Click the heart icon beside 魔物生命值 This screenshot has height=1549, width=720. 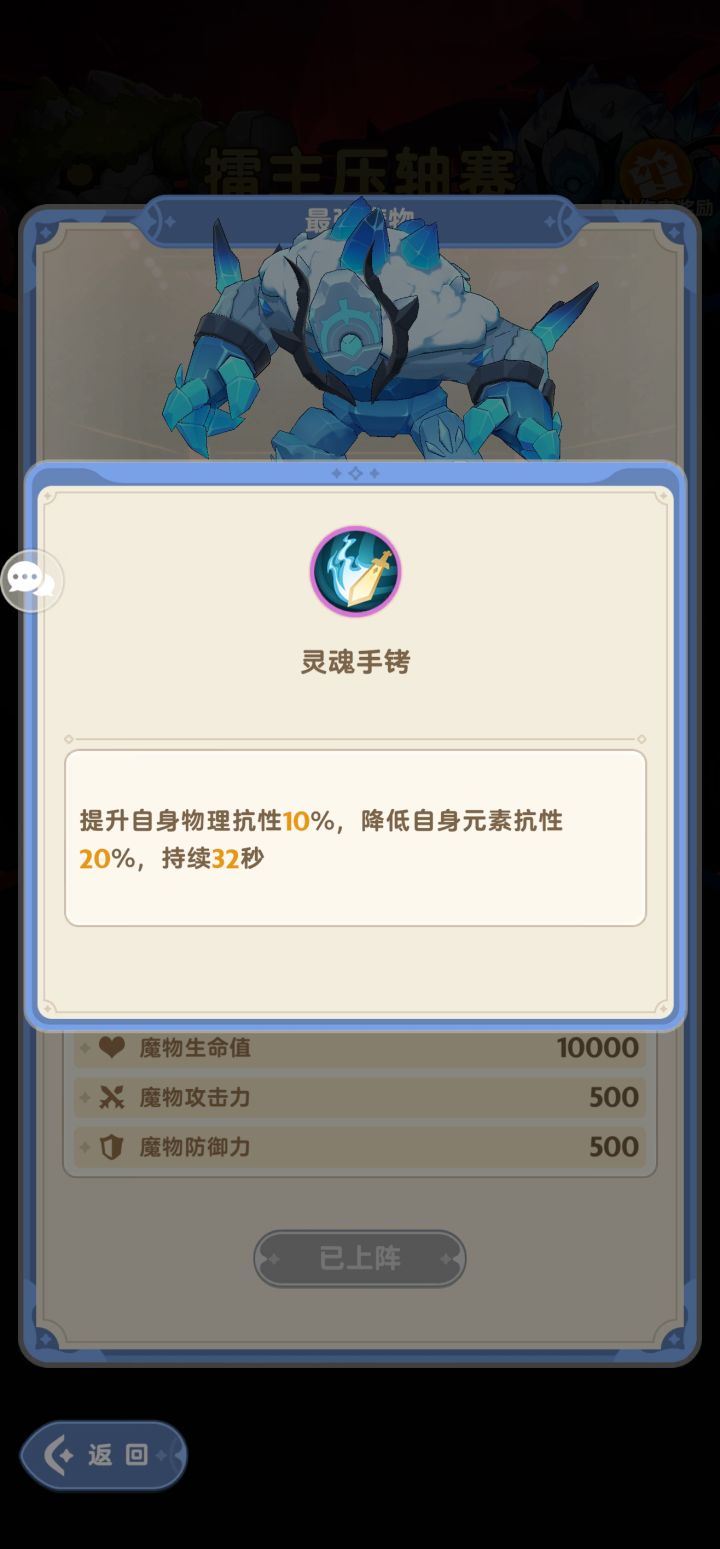(x=112, y=1047)
